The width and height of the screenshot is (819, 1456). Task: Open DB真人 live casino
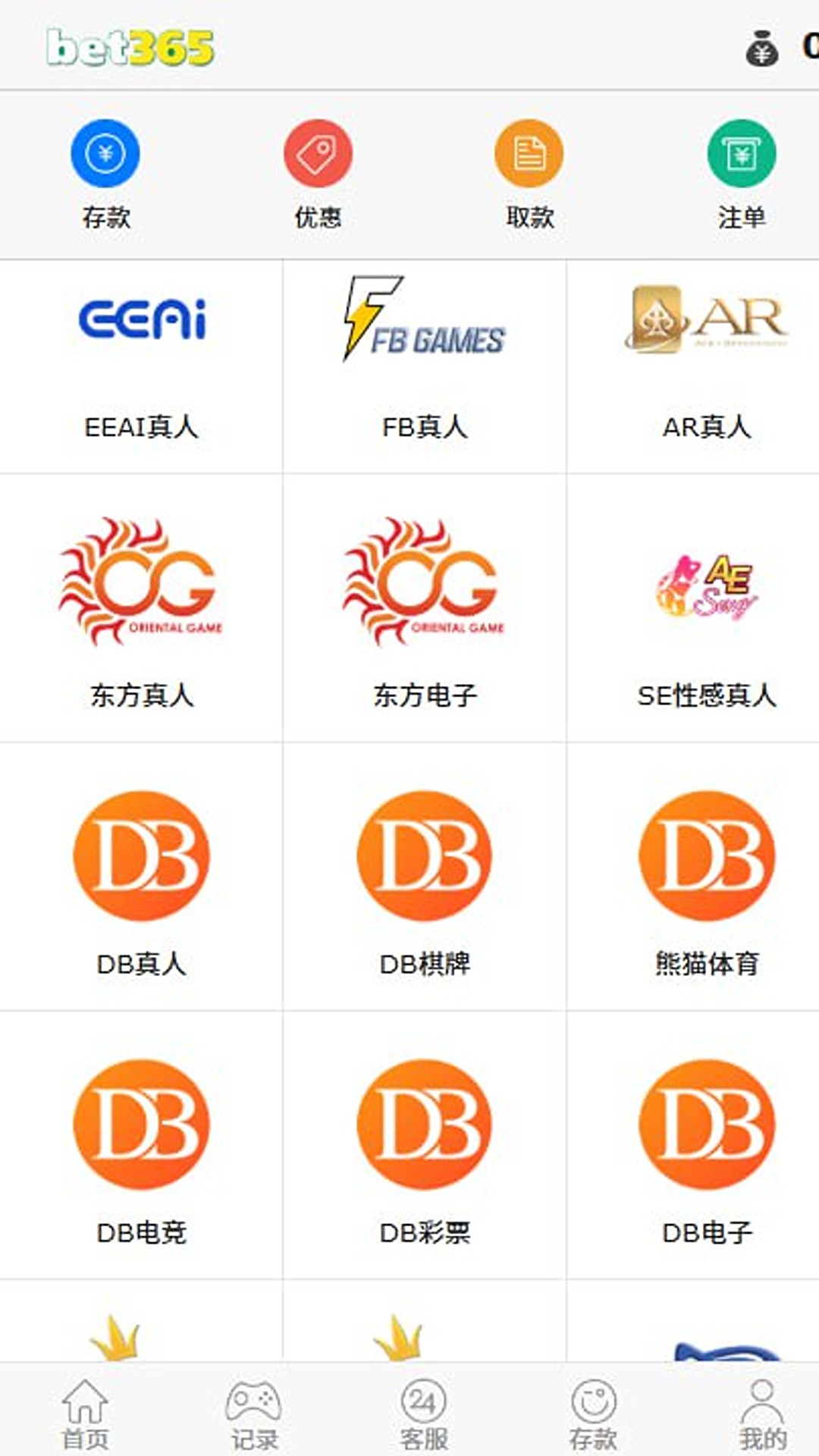[141, 876]
